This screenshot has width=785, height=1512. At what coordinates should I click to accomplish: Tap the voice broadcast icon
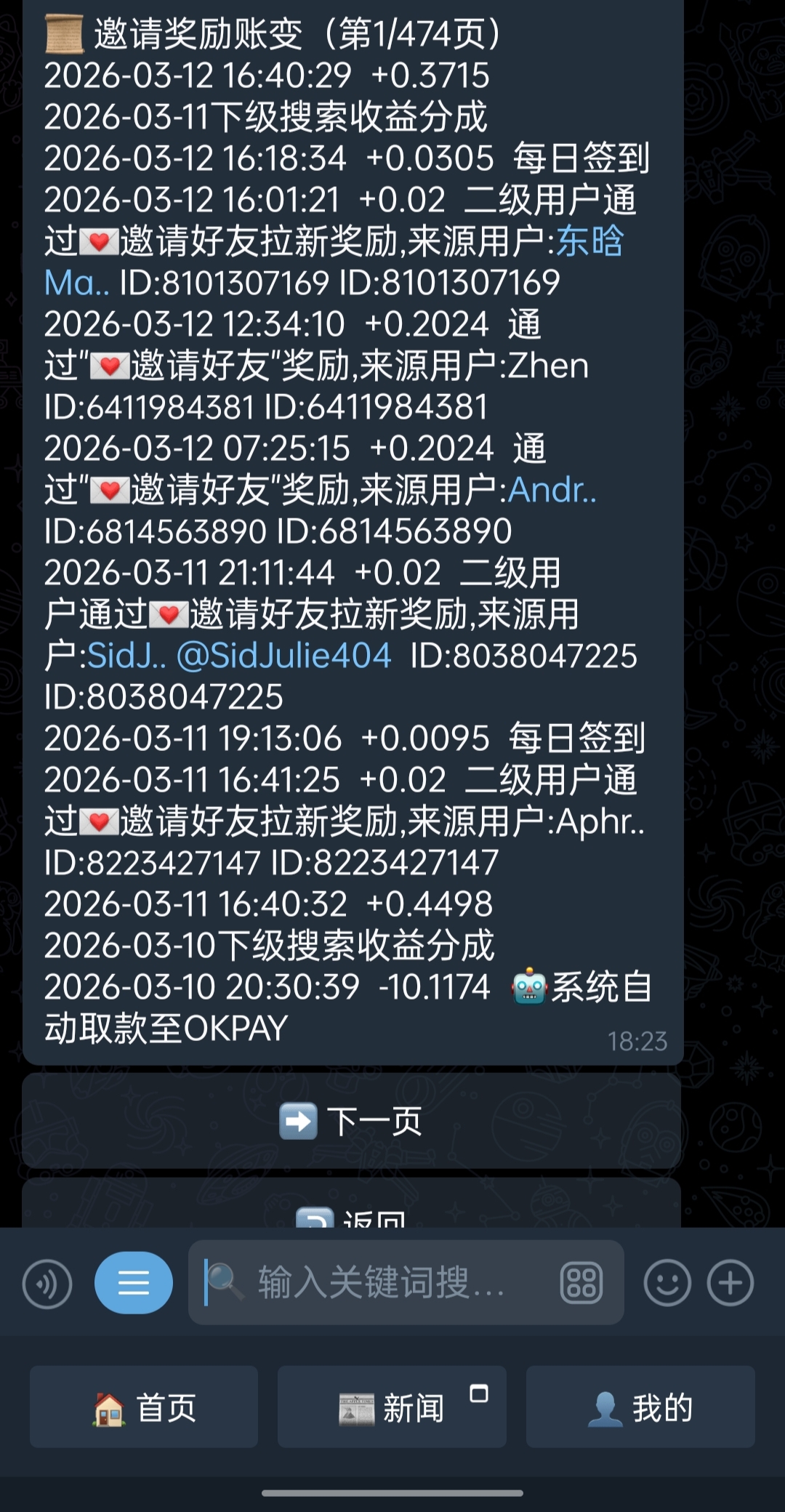tap(47, 1284)
